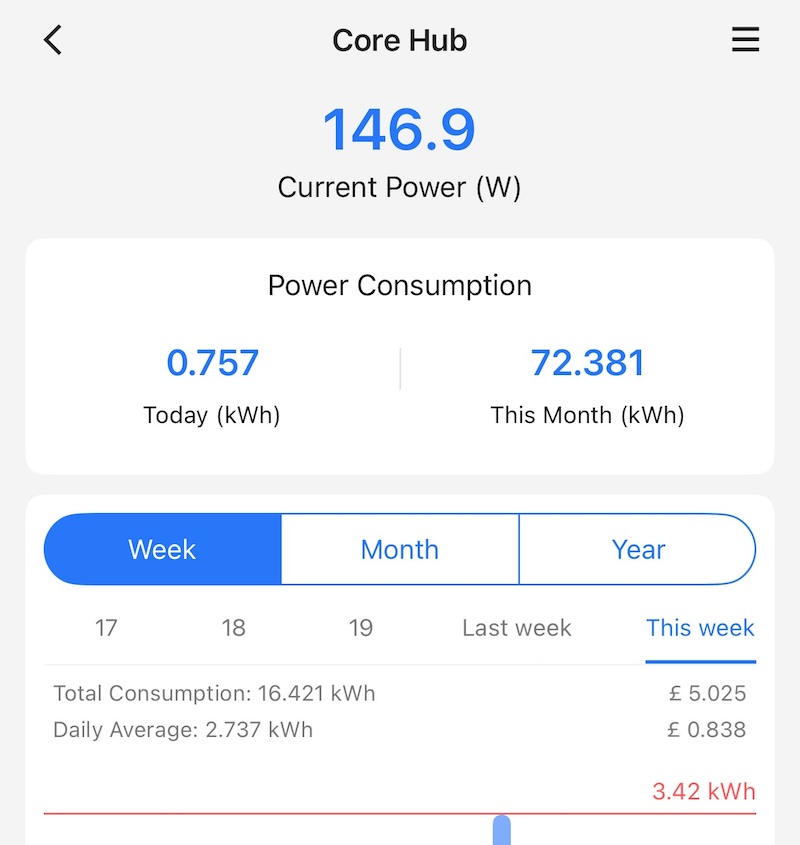The image size is (800, 845).
Task: Switch to the Month view
Action: pos(400,549)
